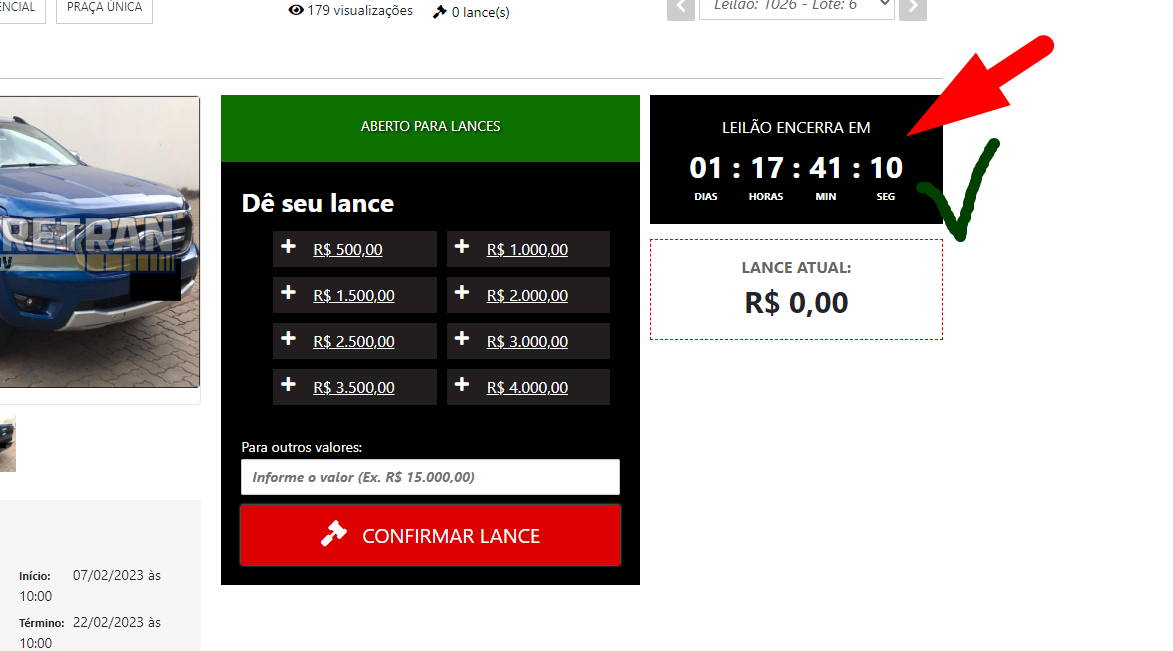Open the Leilão lot selection dropdown
The width and height of the screenshot is (1173, 651).
point(796,6)
